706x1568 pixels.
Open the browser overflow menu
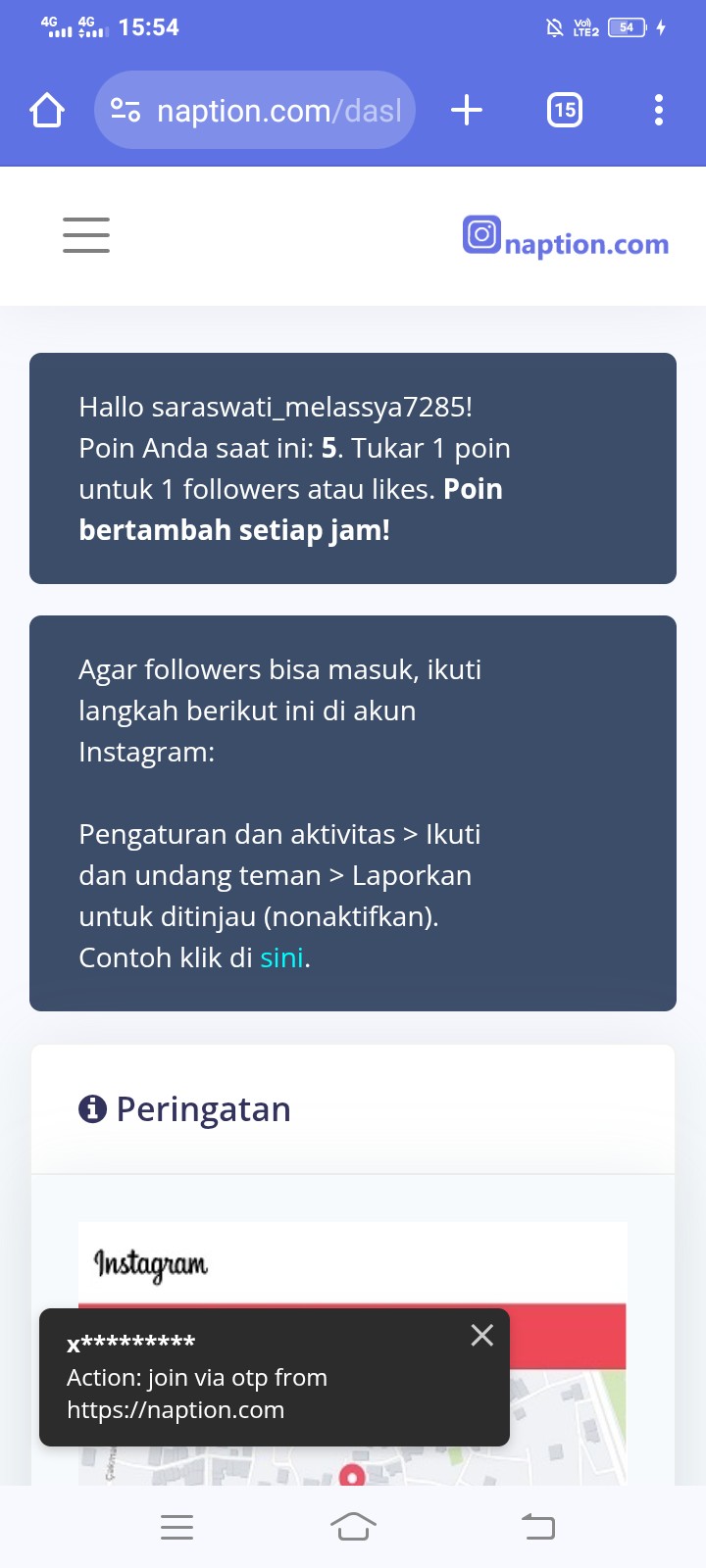click(658, 110)
